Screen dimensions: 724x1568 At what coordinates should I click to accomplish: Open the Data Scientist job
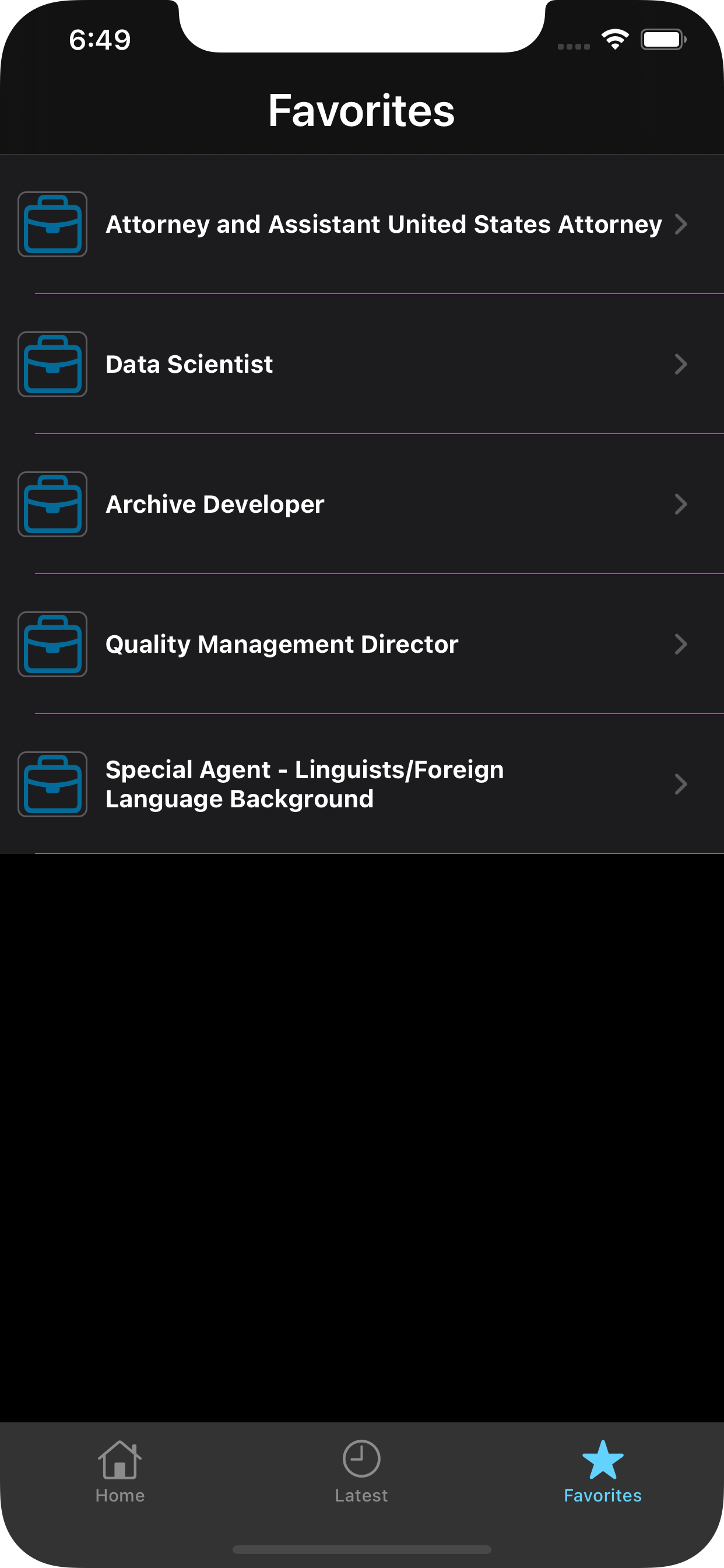(x=361, y=364)
